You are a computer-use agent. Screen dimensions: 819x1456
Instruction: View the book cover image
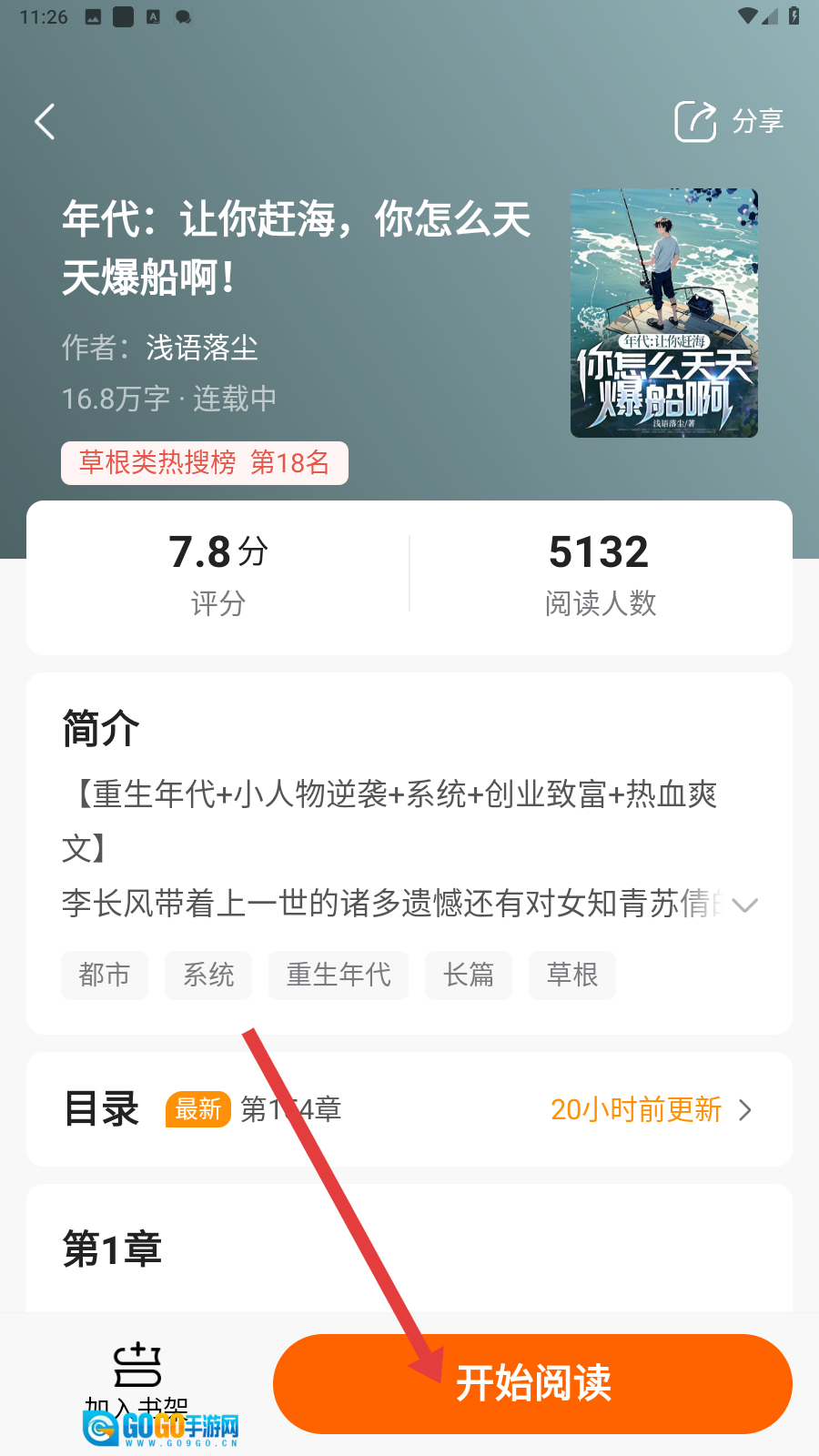click(x=664, y=313)
